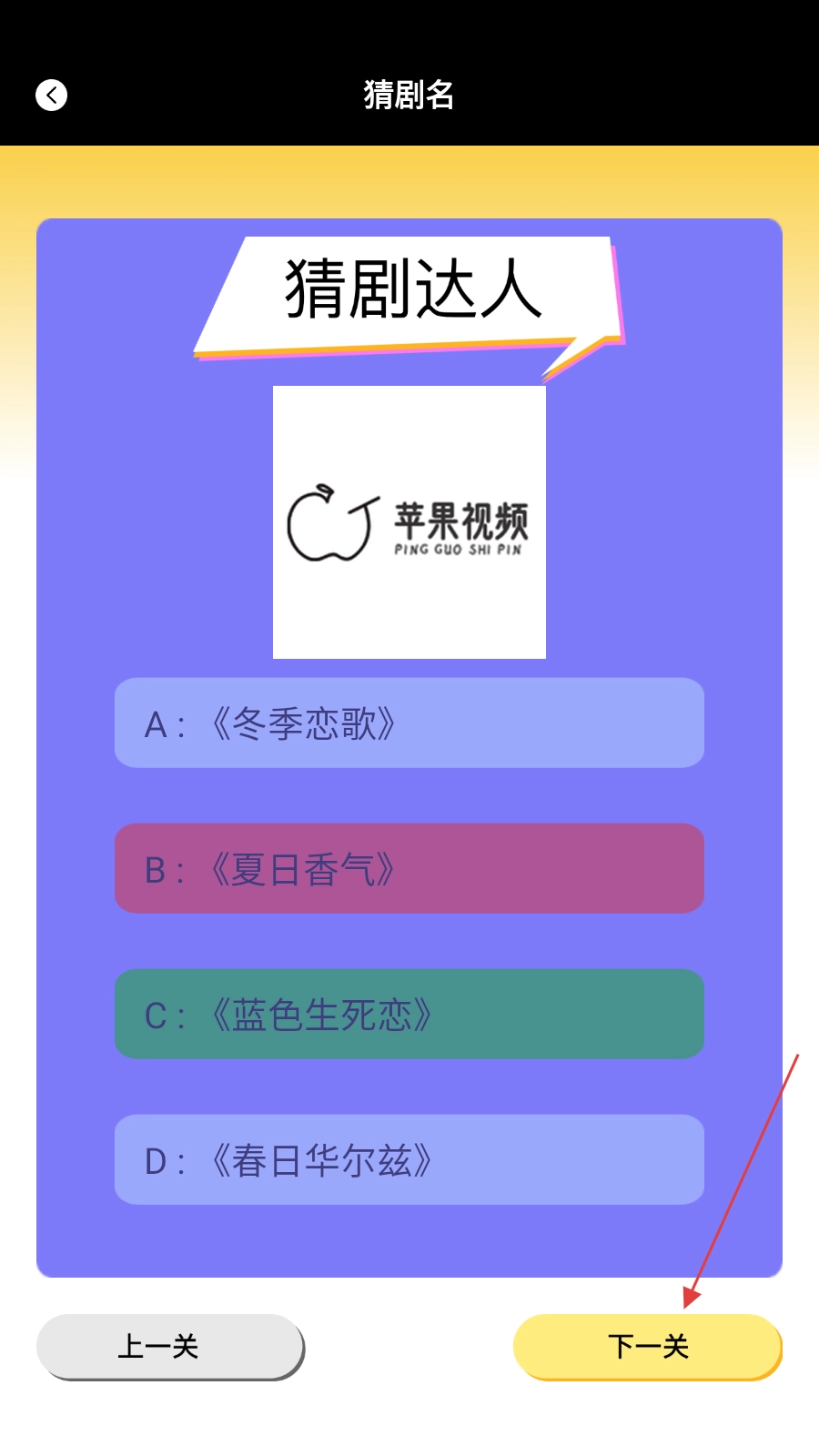Select answer A 《冬季恋歌》
This screenshot has height=1456, width=819.
(x=409, y=723)
